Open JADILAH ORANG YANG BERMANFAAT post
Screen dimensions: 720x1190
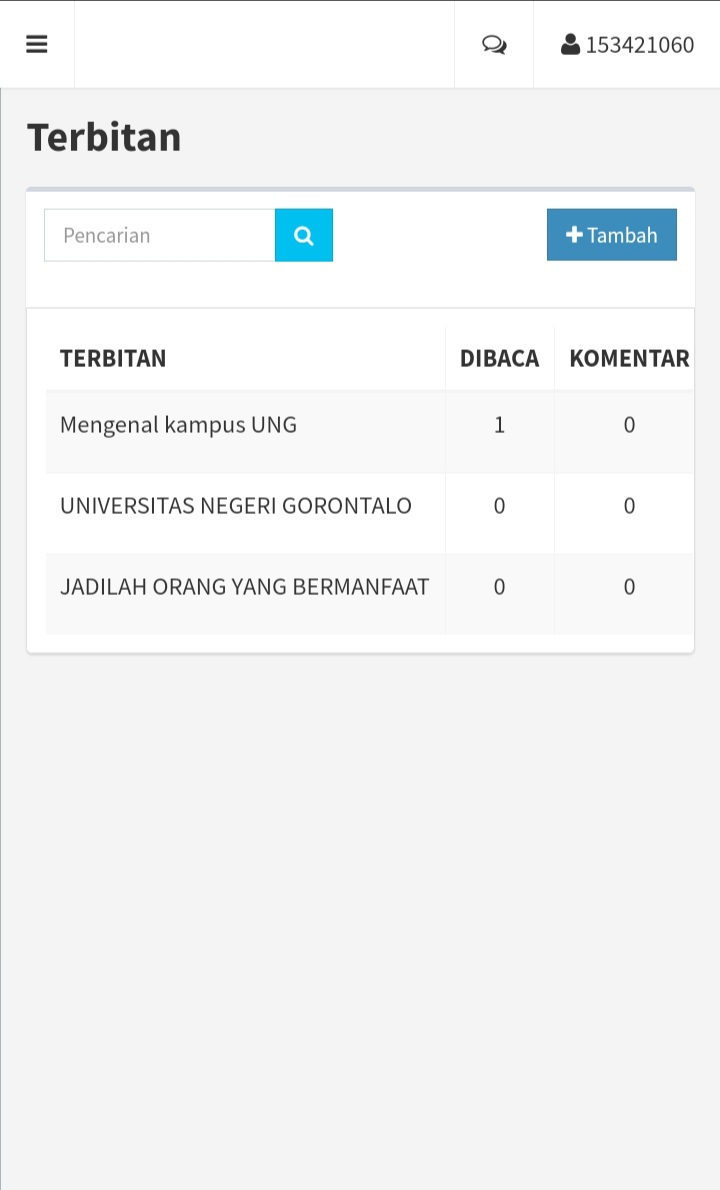(x=244, y=587)
